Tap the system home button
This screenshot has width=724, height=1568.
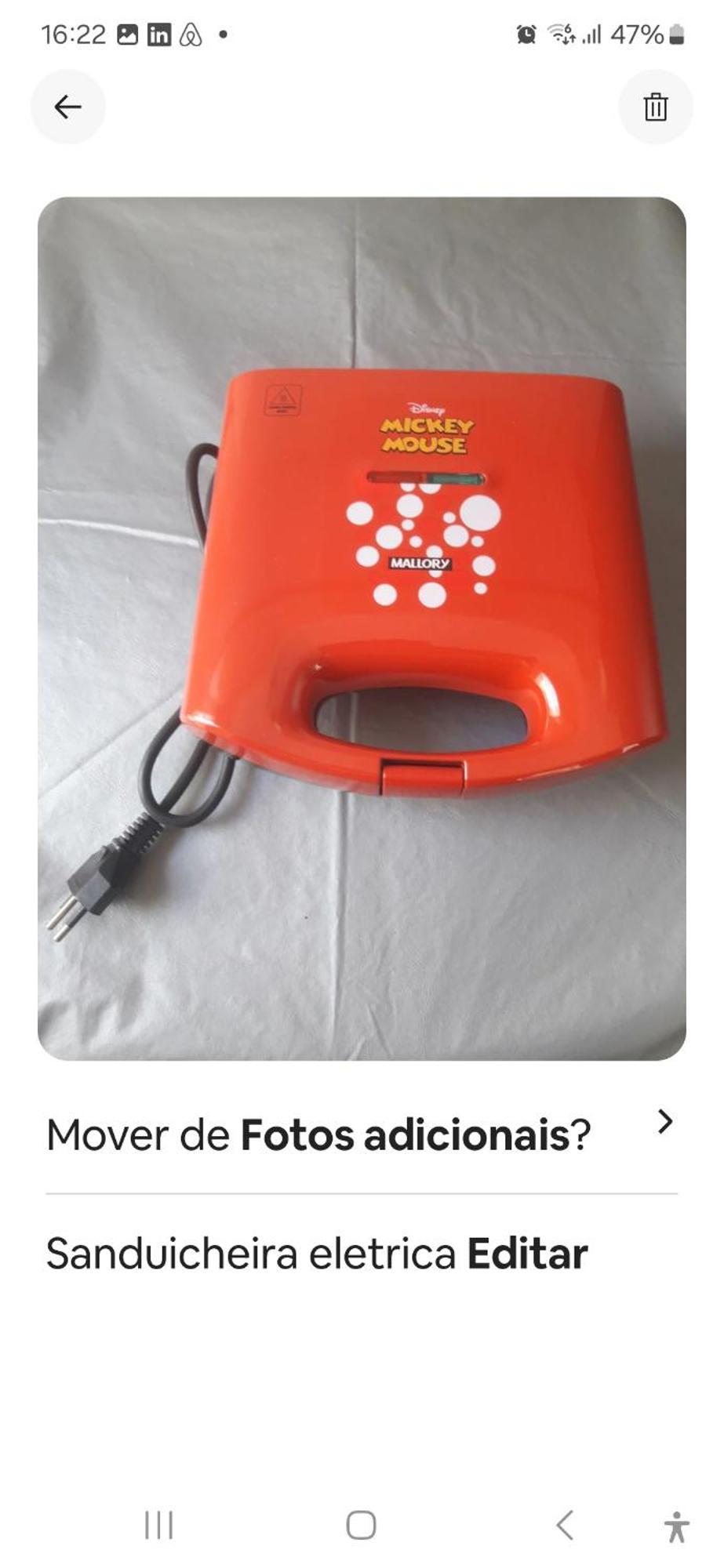(x=361, y=1526)
